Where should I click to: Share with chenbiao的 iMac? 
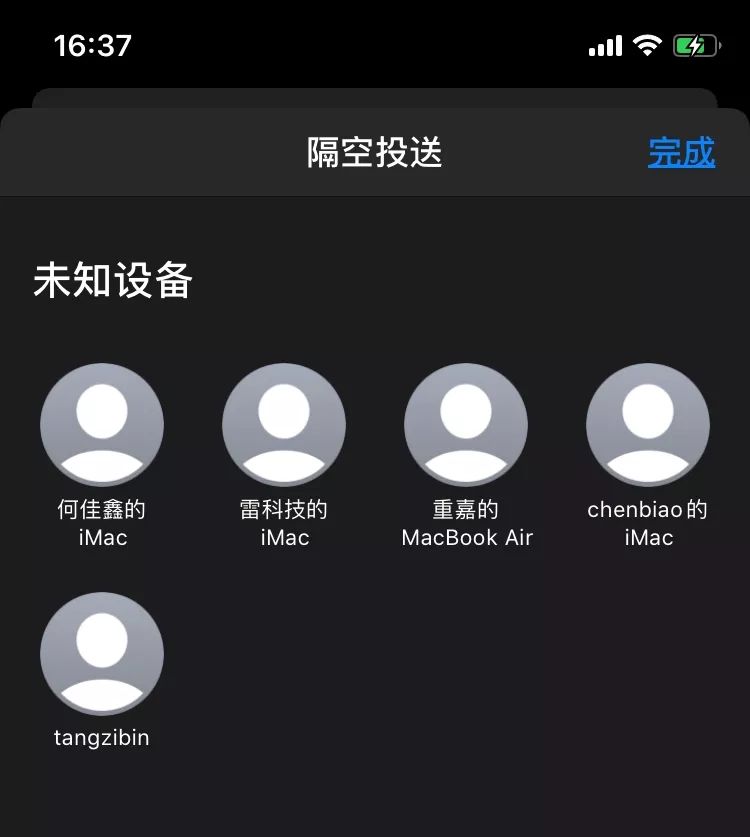click(x=648, y=425)
